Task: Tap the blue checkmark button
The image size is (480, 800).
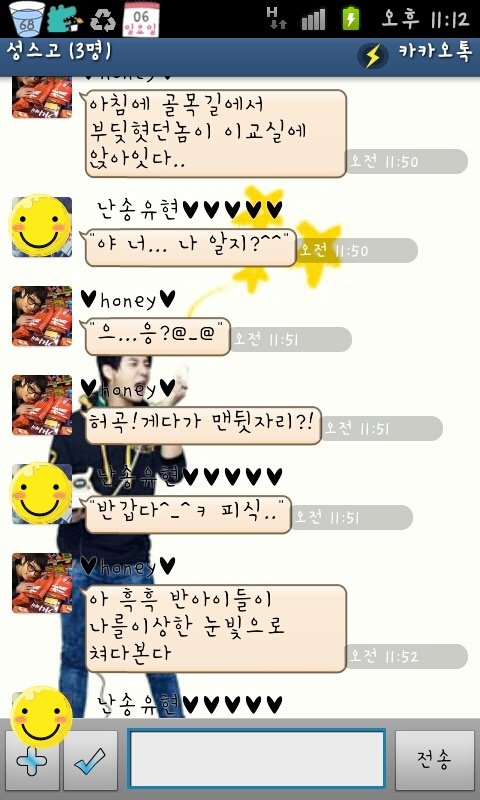Action: click(x=90, y=760)
